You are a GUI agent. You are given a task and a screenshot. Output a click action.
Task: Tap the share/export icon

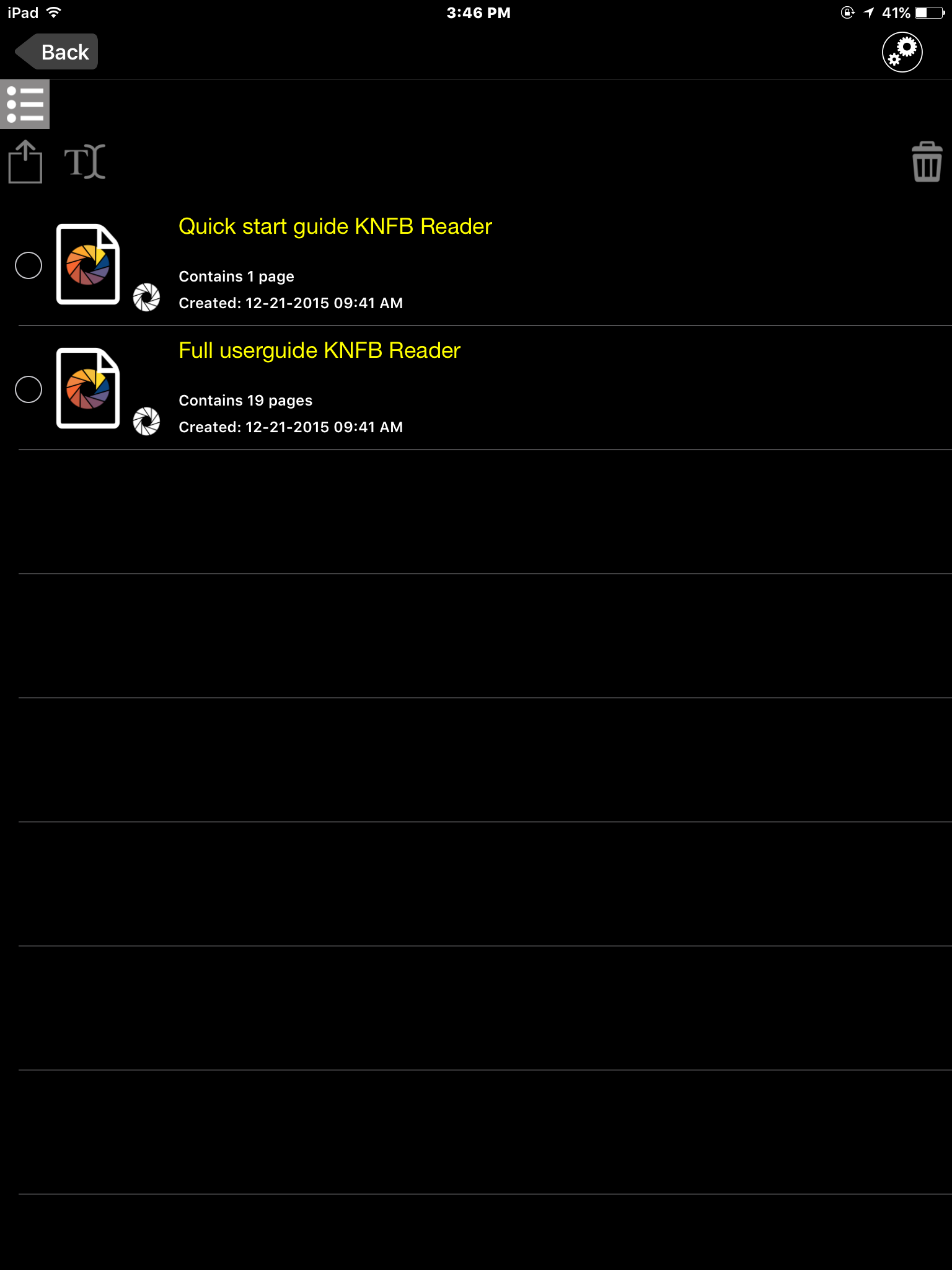coord(25,162)
